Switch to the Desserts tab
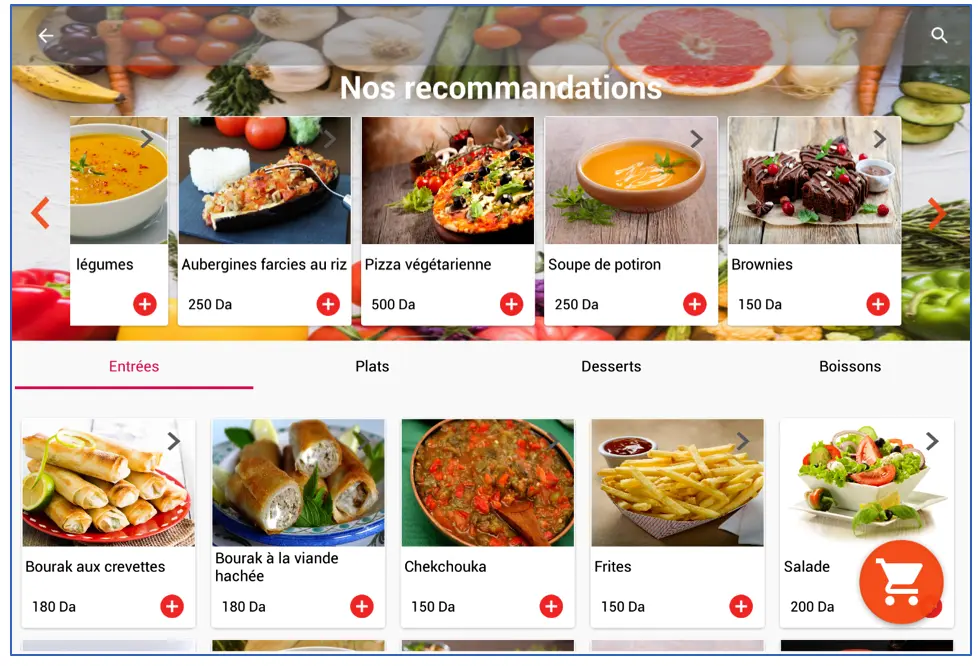The height and width of the screenshot is (666, 978). (x=611, y=366)
